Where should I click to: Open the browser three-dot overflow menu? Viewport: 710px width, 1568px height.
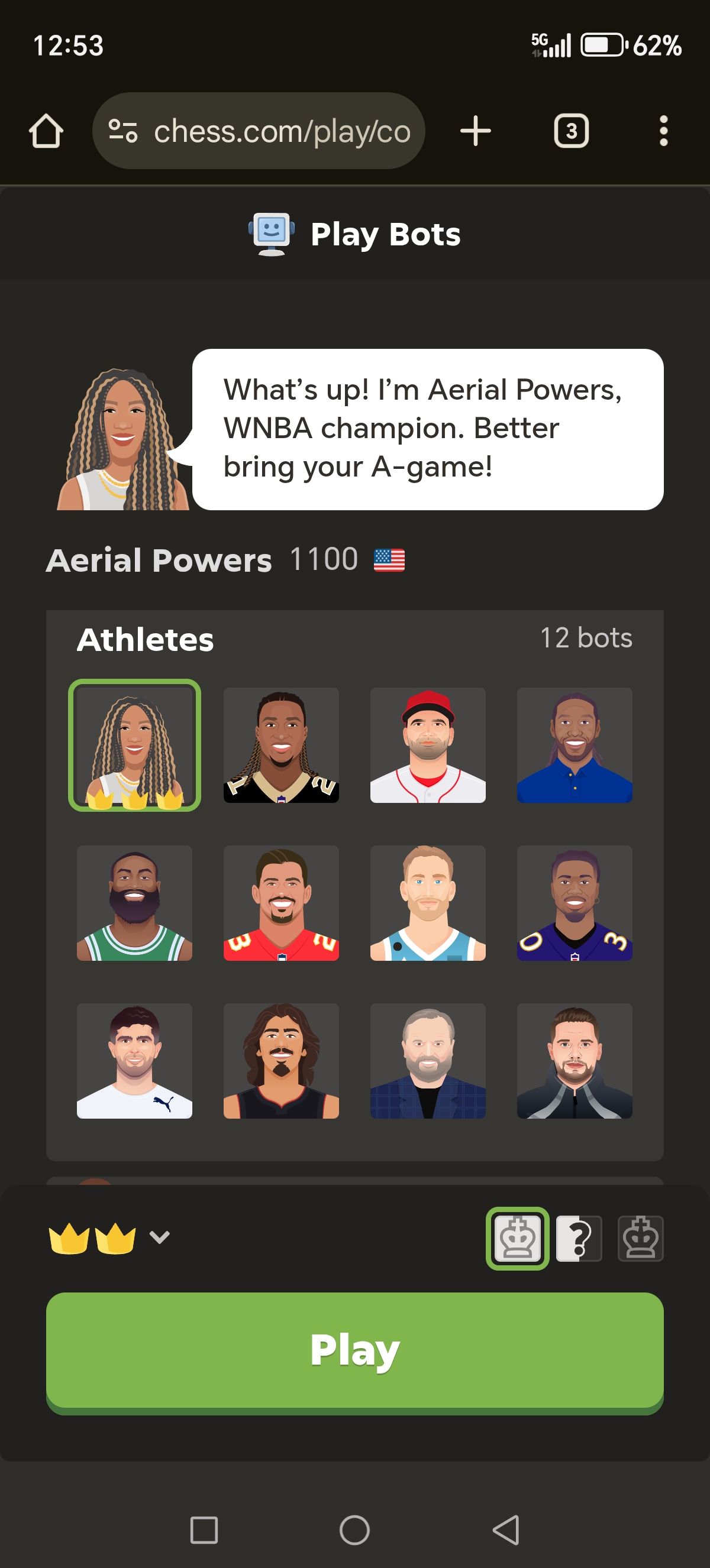click(x=663, y=131)
